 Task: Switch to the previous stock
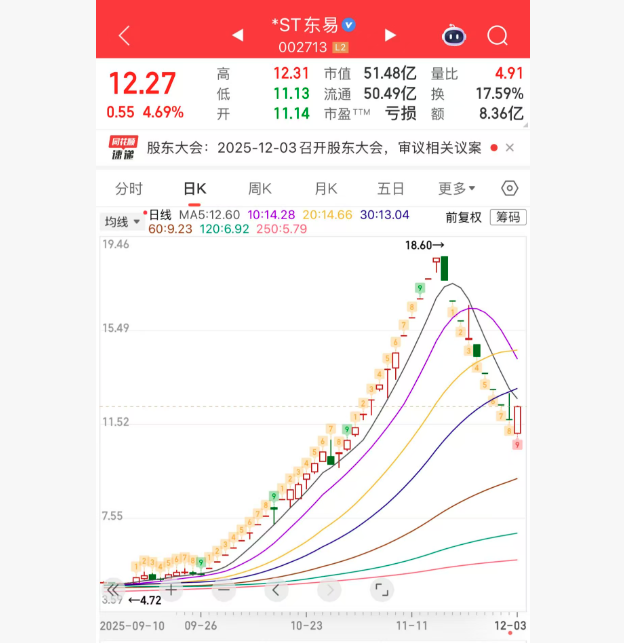point(238,35)
